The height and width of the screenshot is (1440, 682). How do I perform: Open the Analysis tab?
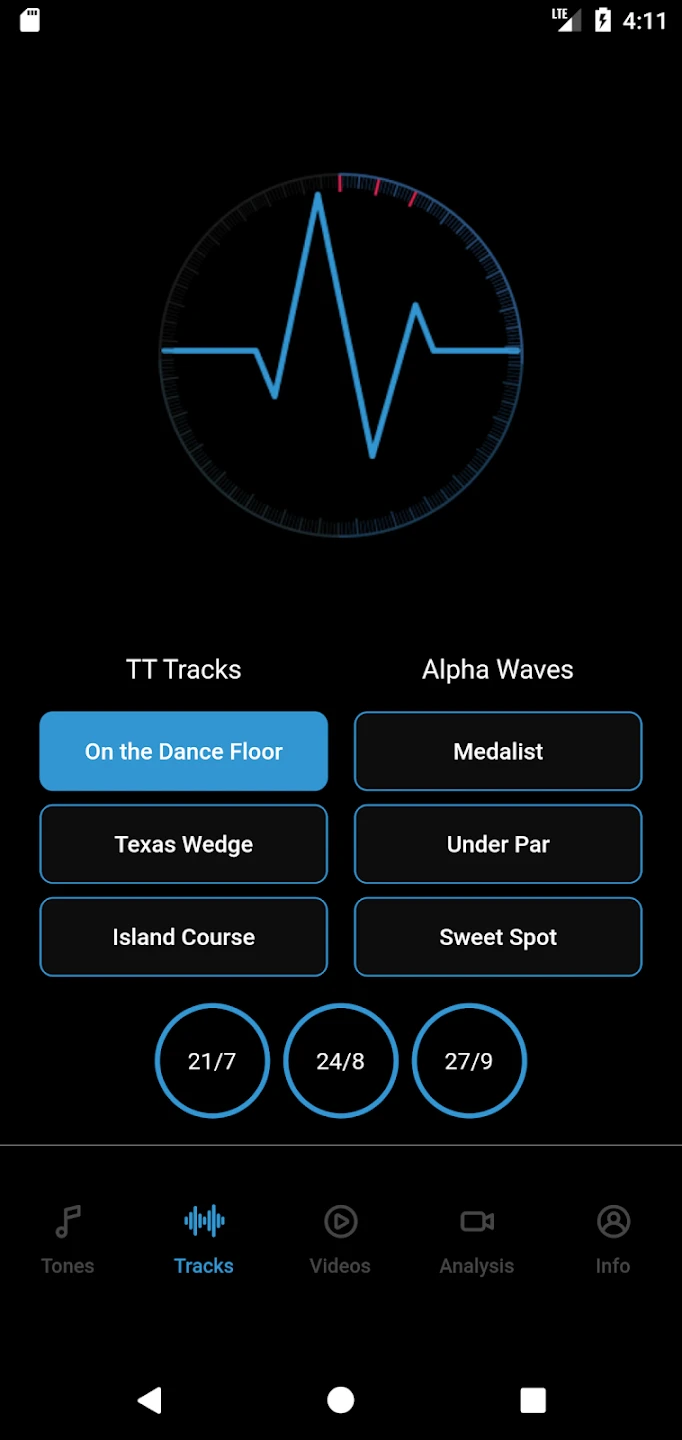pyautogui.click(x=477, y=1240)
